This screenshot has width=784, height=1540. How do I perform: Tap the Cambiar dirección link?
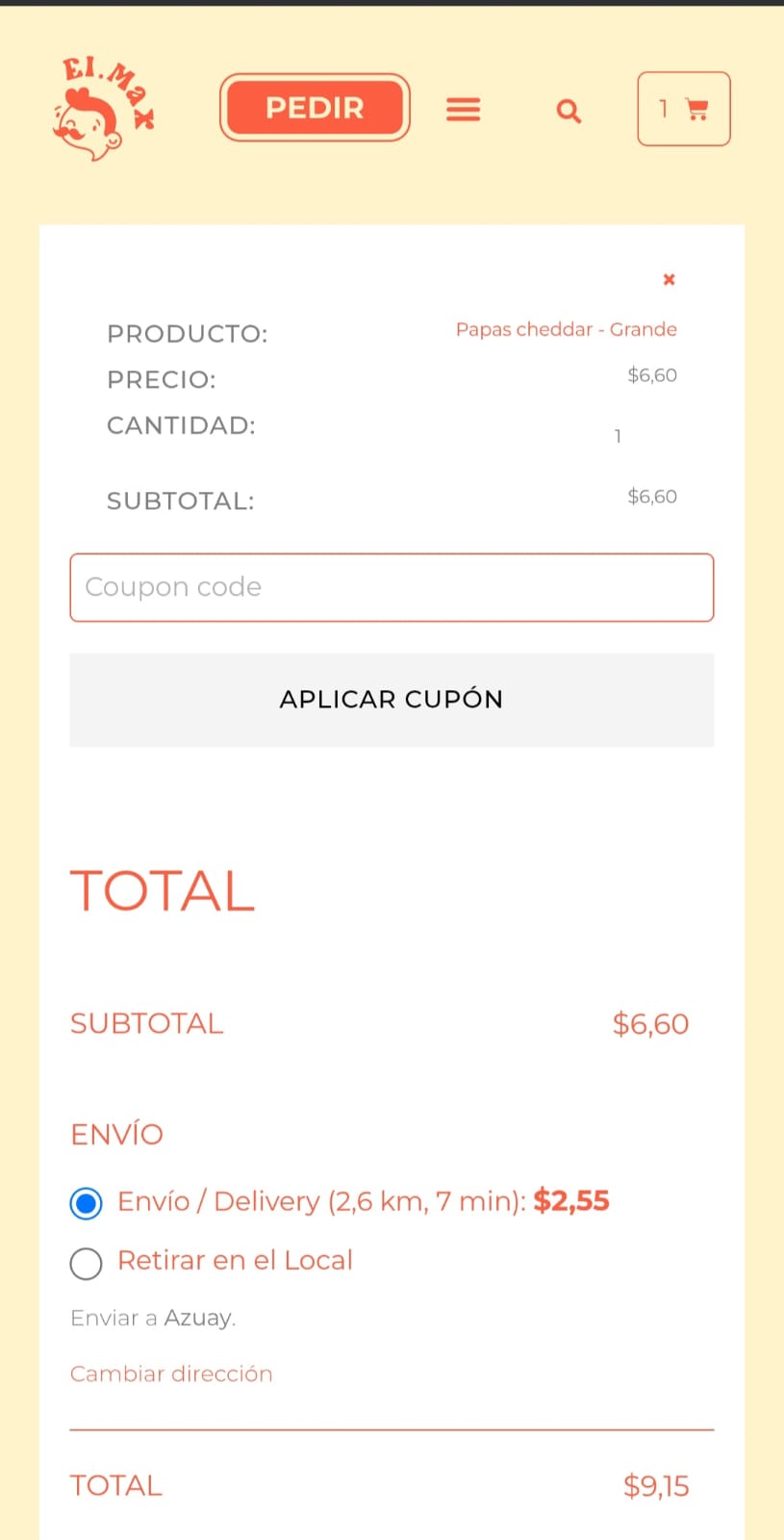[171, 1373]
